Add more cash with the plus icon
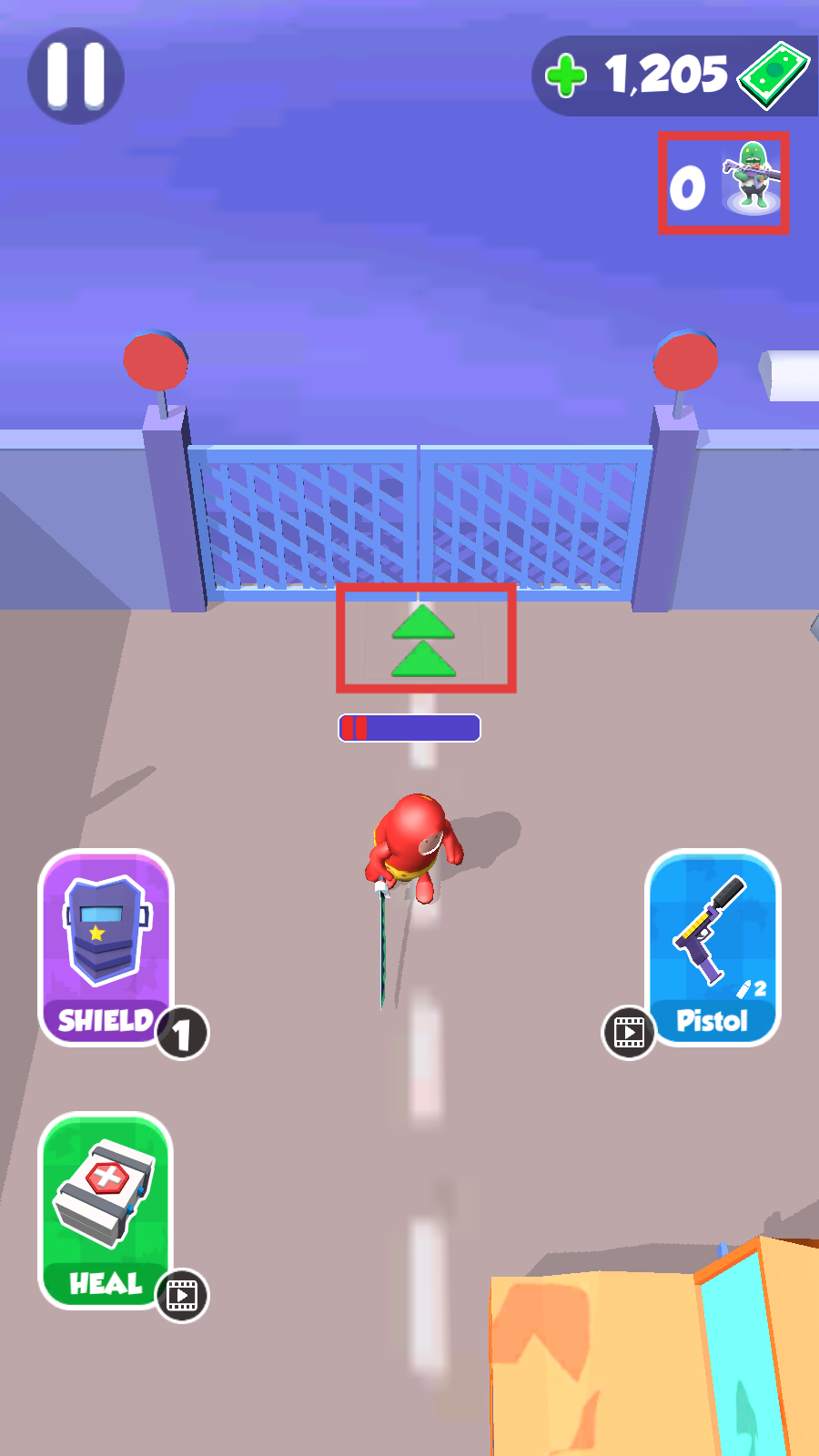Screen dimensions: 819x1456 pos(566,76)
